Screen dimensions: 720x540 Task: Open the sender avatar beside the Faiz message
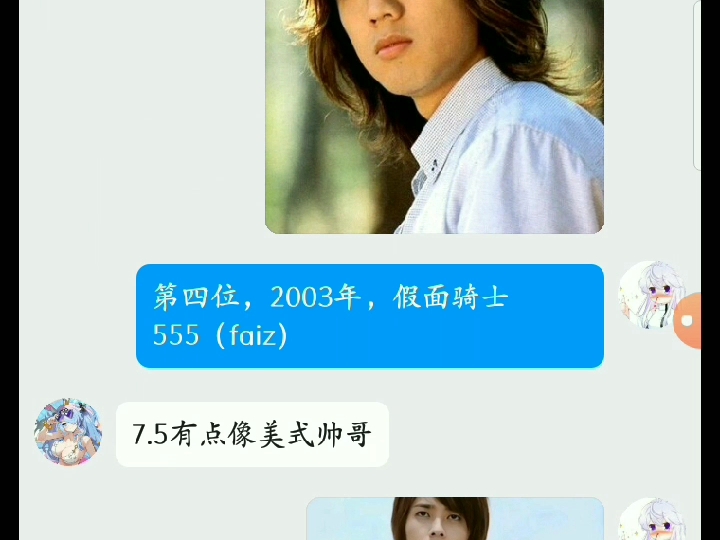(650, 296)
